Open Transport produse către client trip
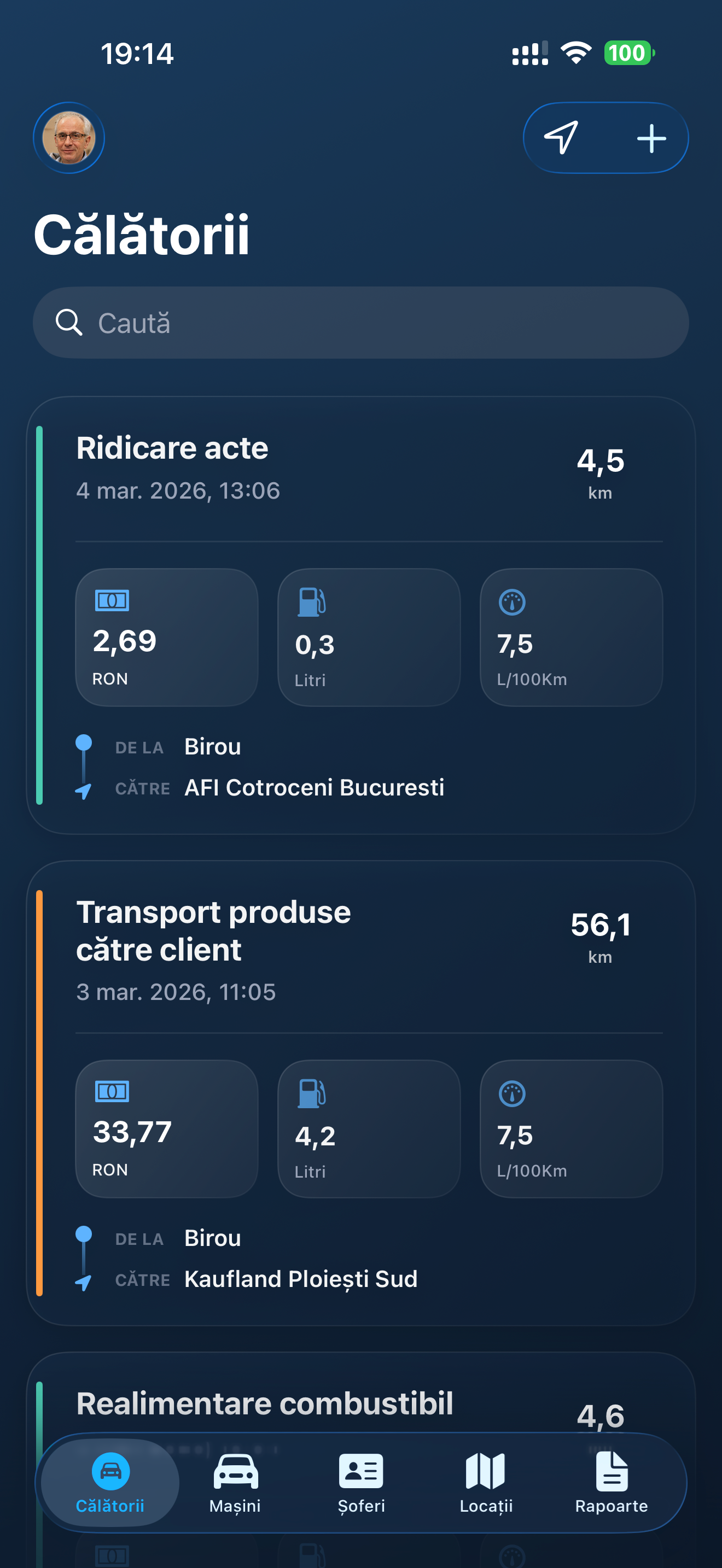722x1568 pixels. 361,1092
